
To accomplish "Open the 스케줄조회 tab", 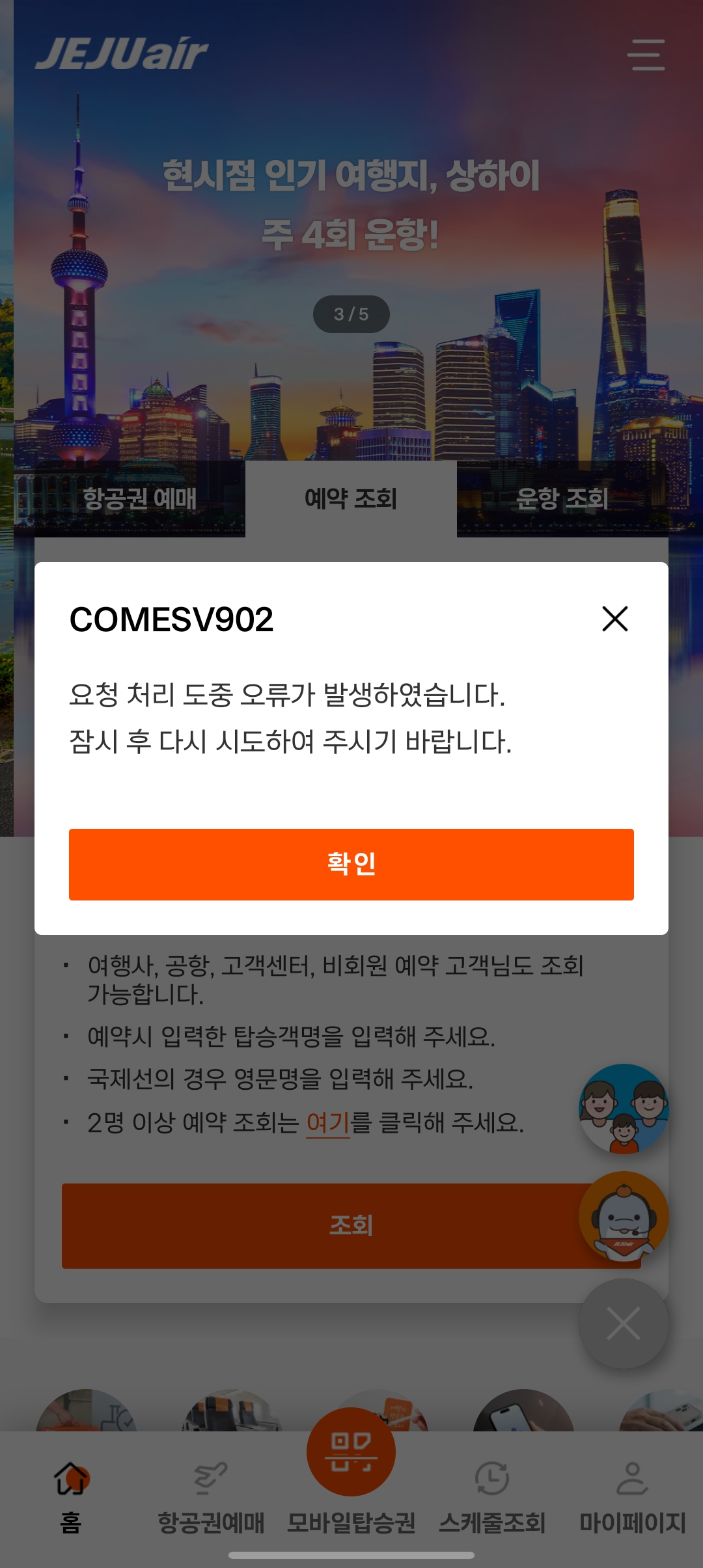I will pos(492,1496).
